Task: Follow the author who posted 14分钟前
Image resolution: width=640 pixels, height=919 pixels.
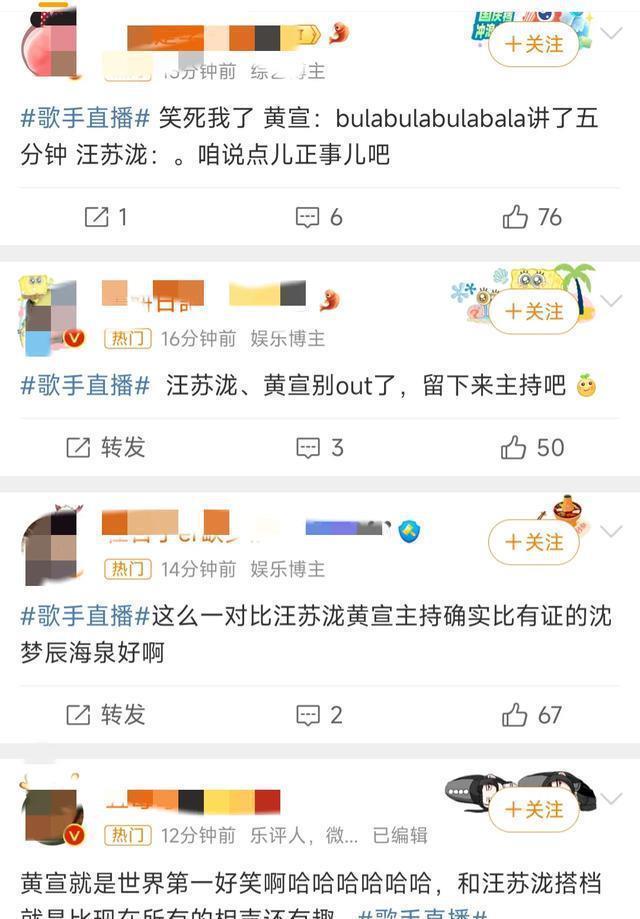Action: click(533, 542)
